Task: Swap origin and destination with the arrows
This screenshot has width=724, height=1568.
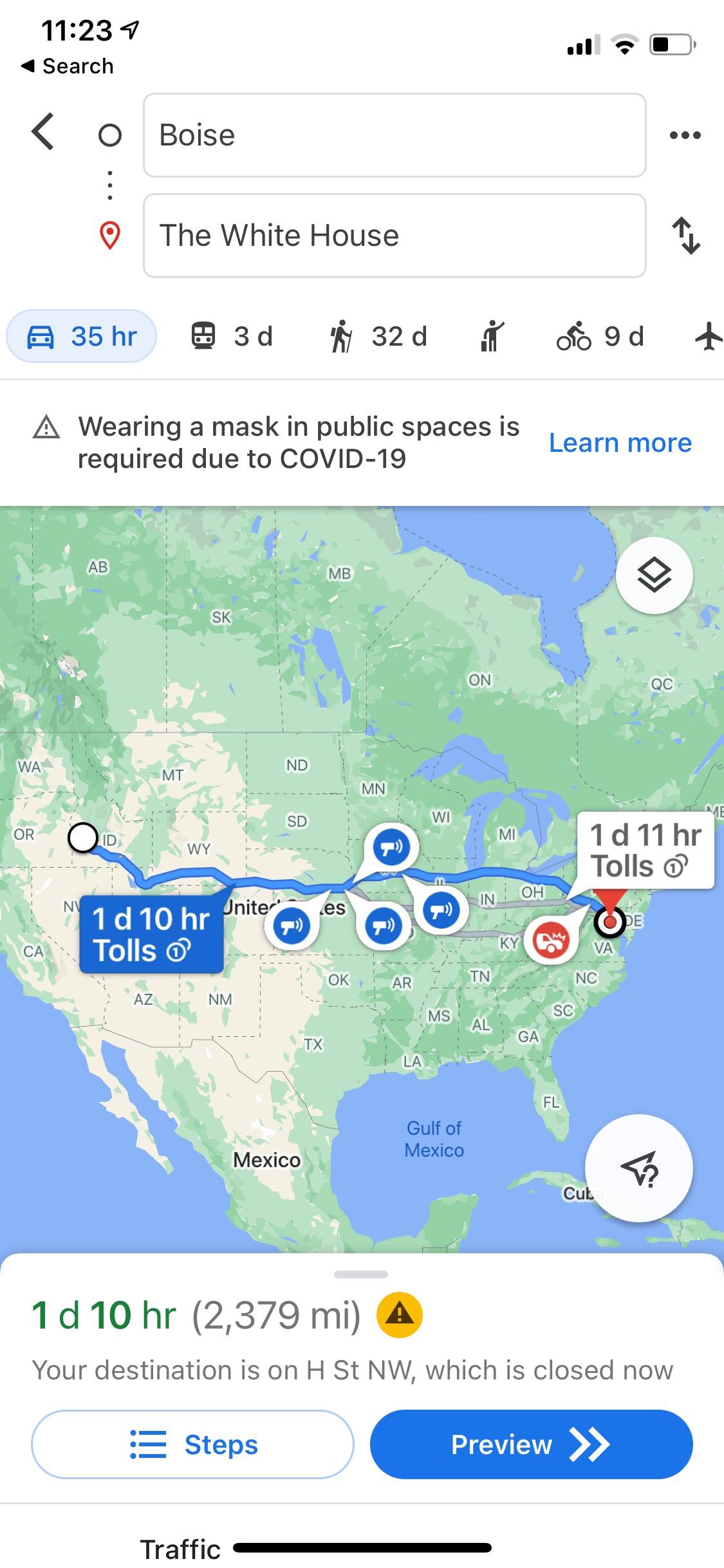Action: tap(686, 235)
